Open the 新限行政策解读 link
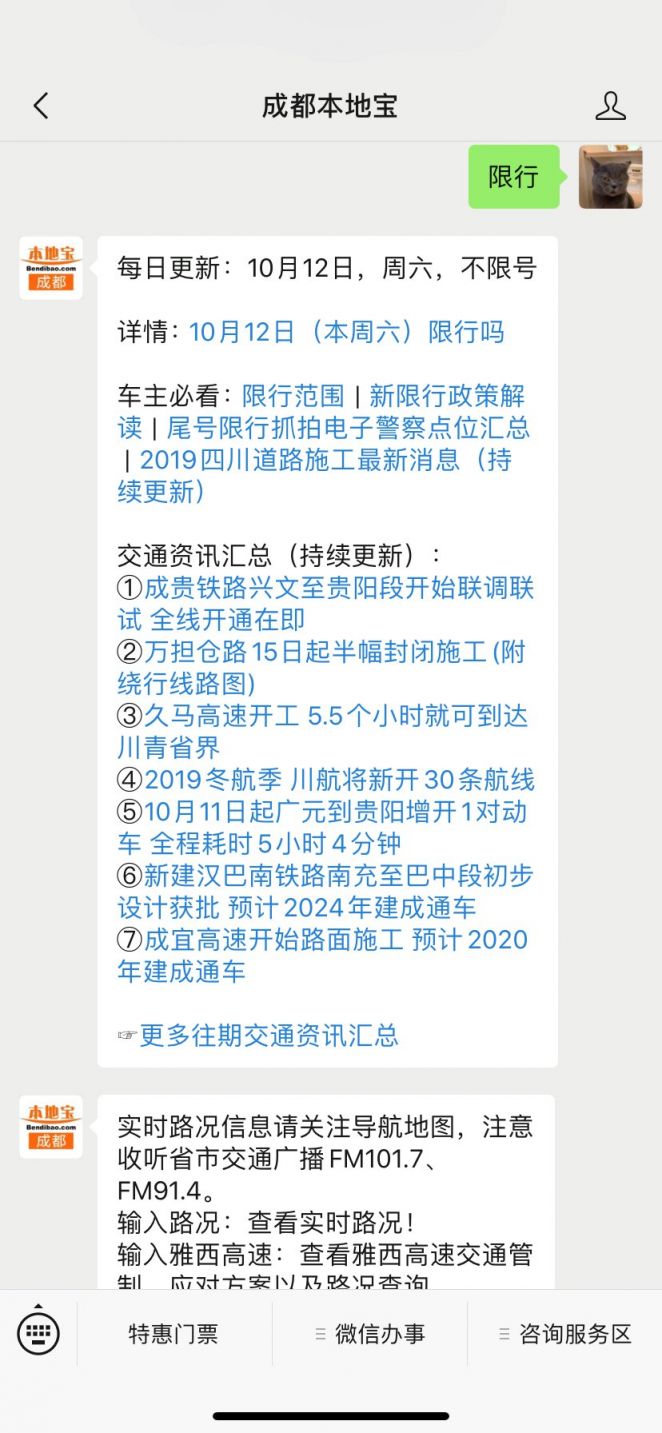The image size is (662, 1433). (x=322, y=412)
